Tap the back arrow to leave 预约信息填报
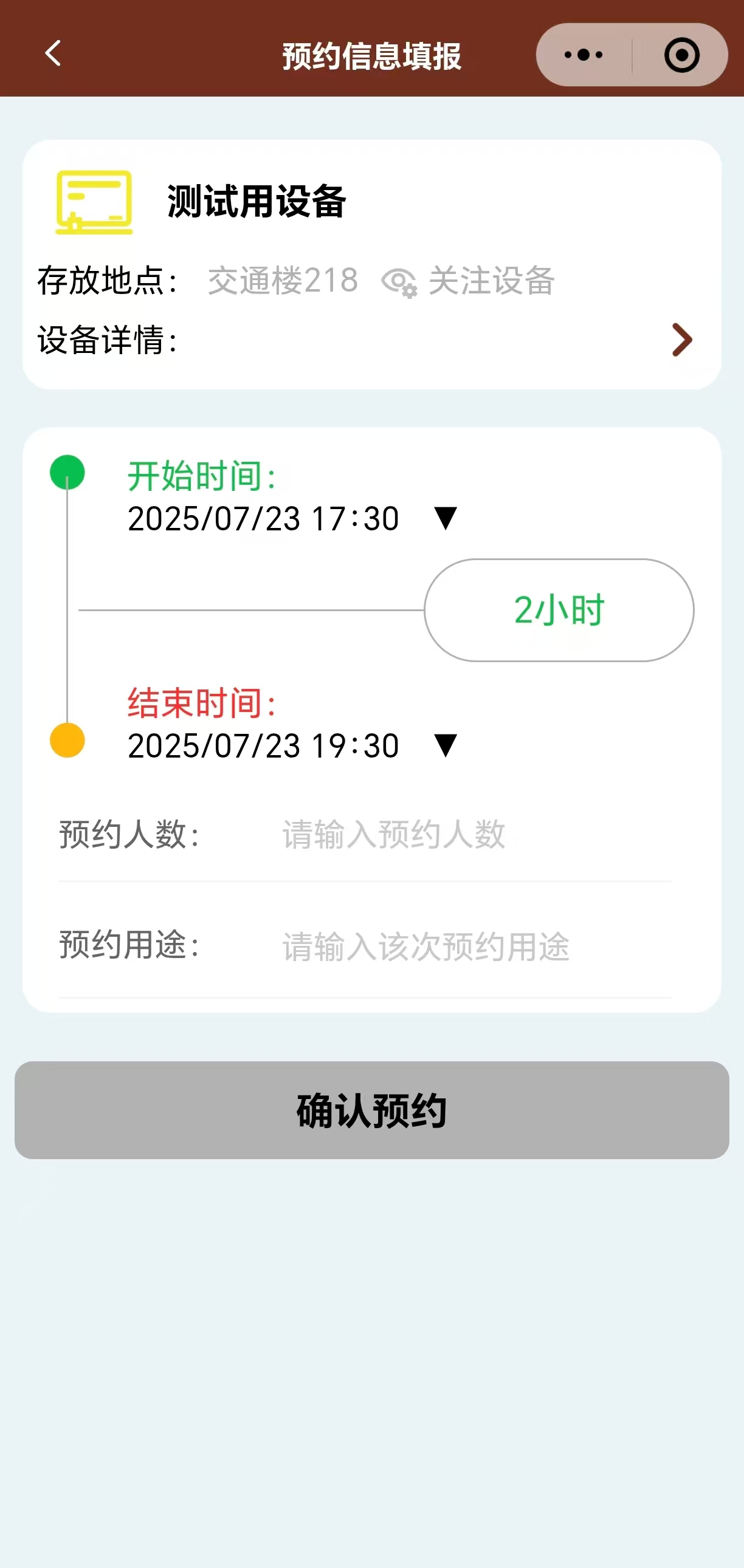This screenshot has height=1568, width=744. tap(53, 55)
